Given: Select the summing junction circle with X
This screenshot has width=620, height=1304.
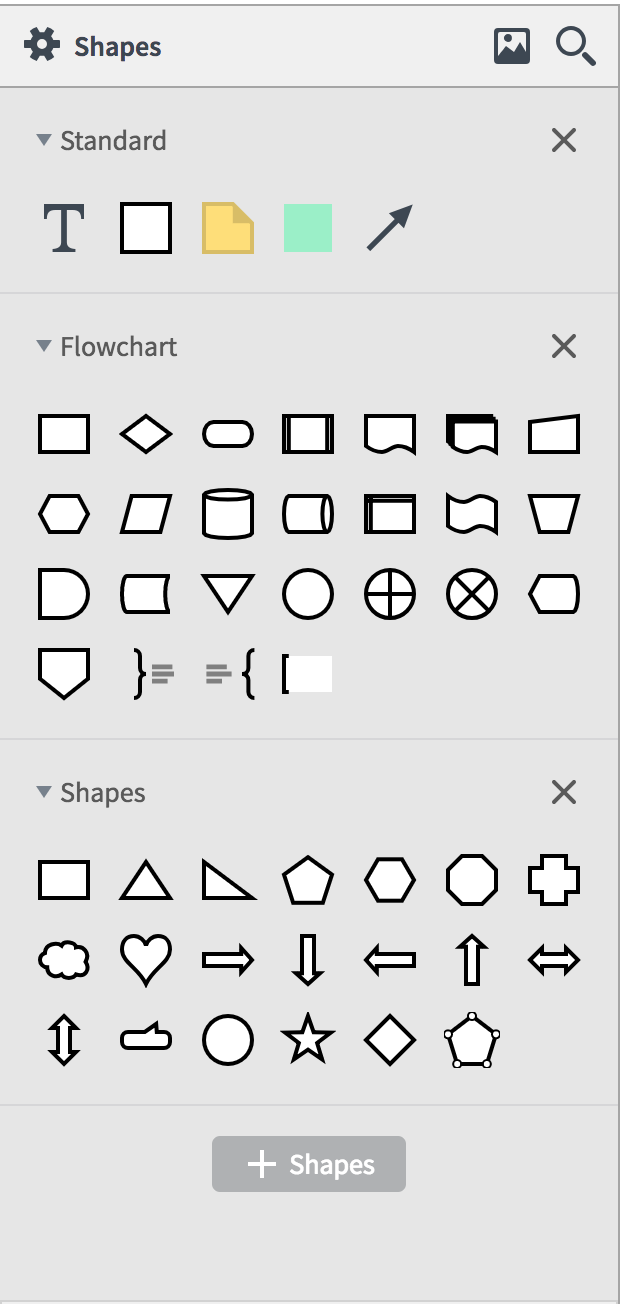Looking at the screenshot, I should 471,595.
